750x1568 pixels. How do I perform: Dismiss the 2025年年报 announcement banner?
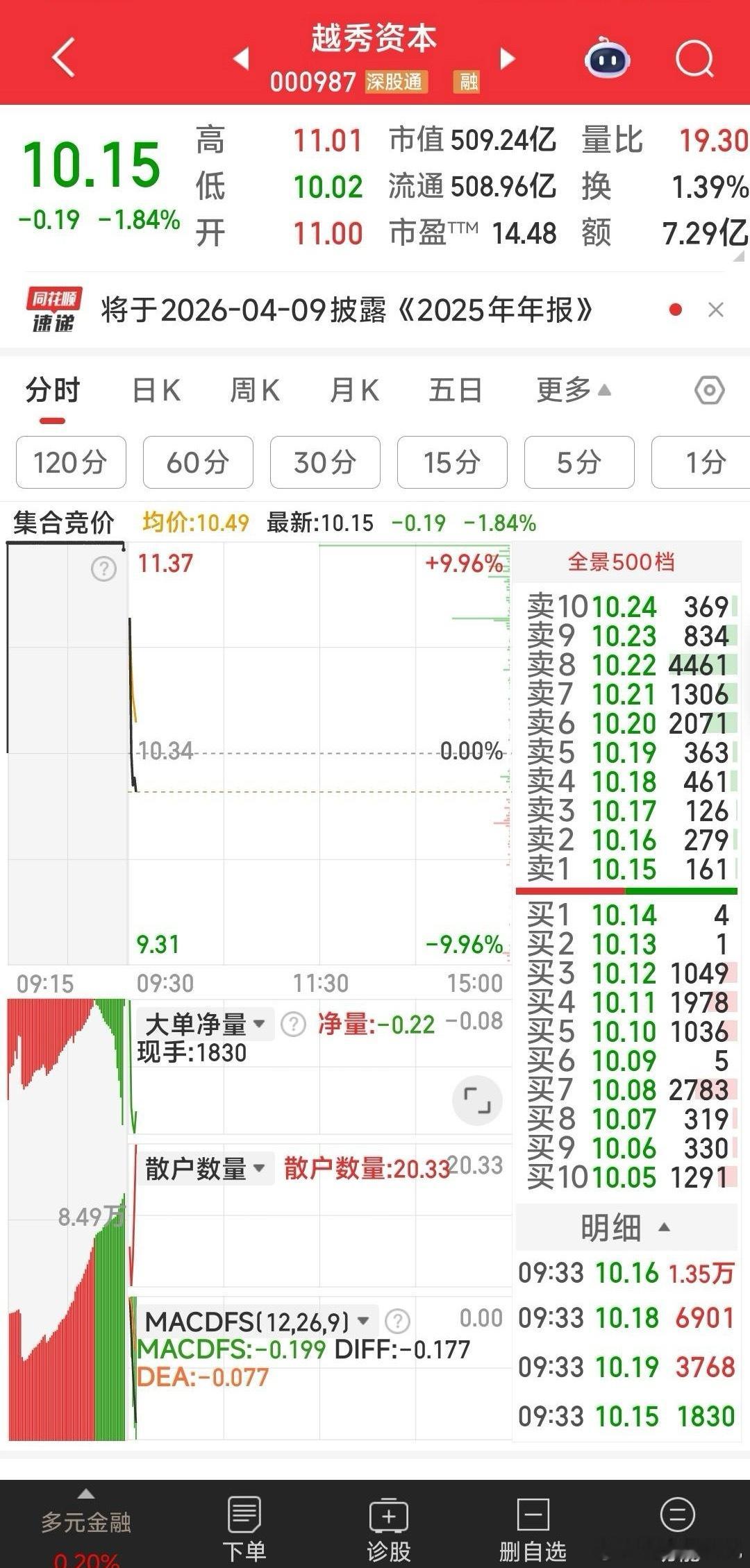(716, 310)
